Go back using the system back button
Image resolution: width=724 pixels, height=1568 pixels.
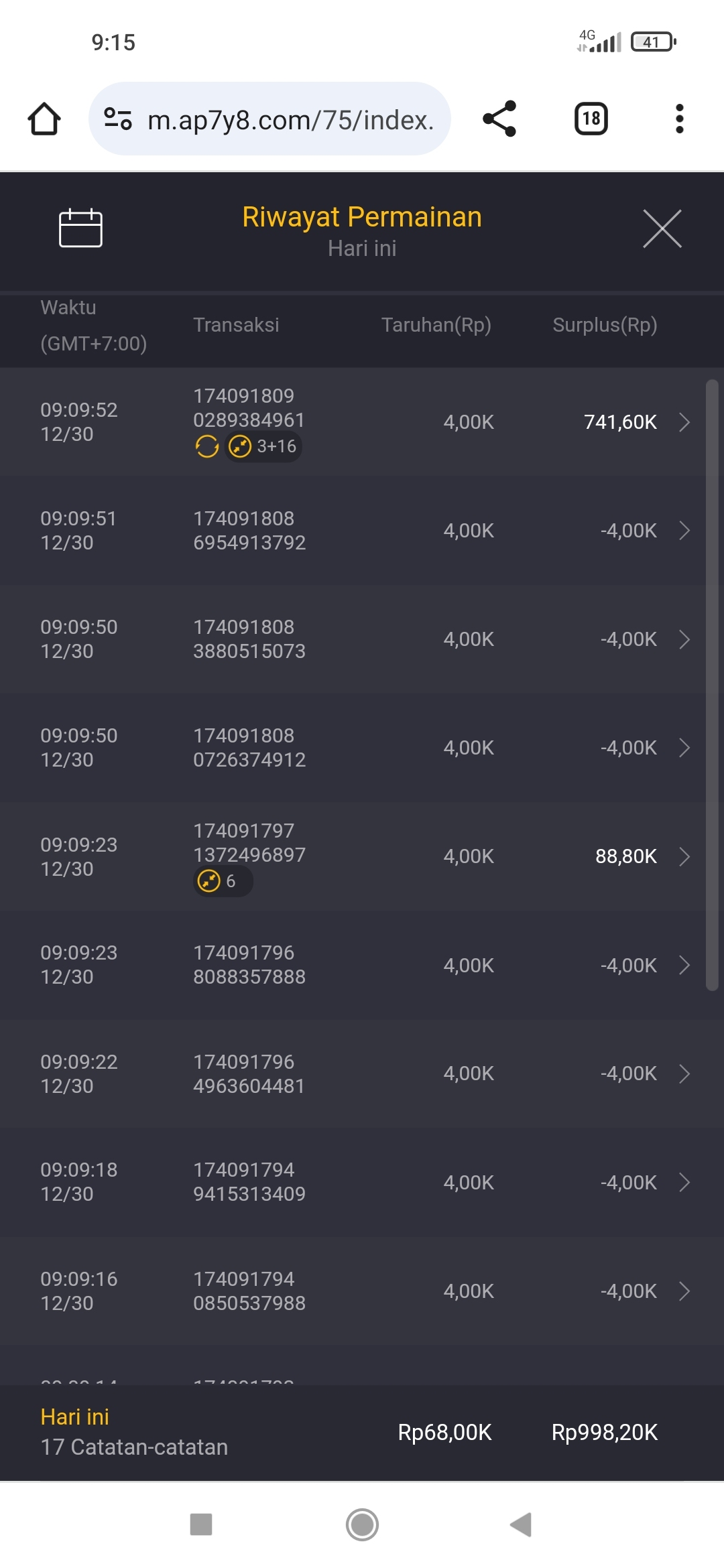[x=522, y=1524]
